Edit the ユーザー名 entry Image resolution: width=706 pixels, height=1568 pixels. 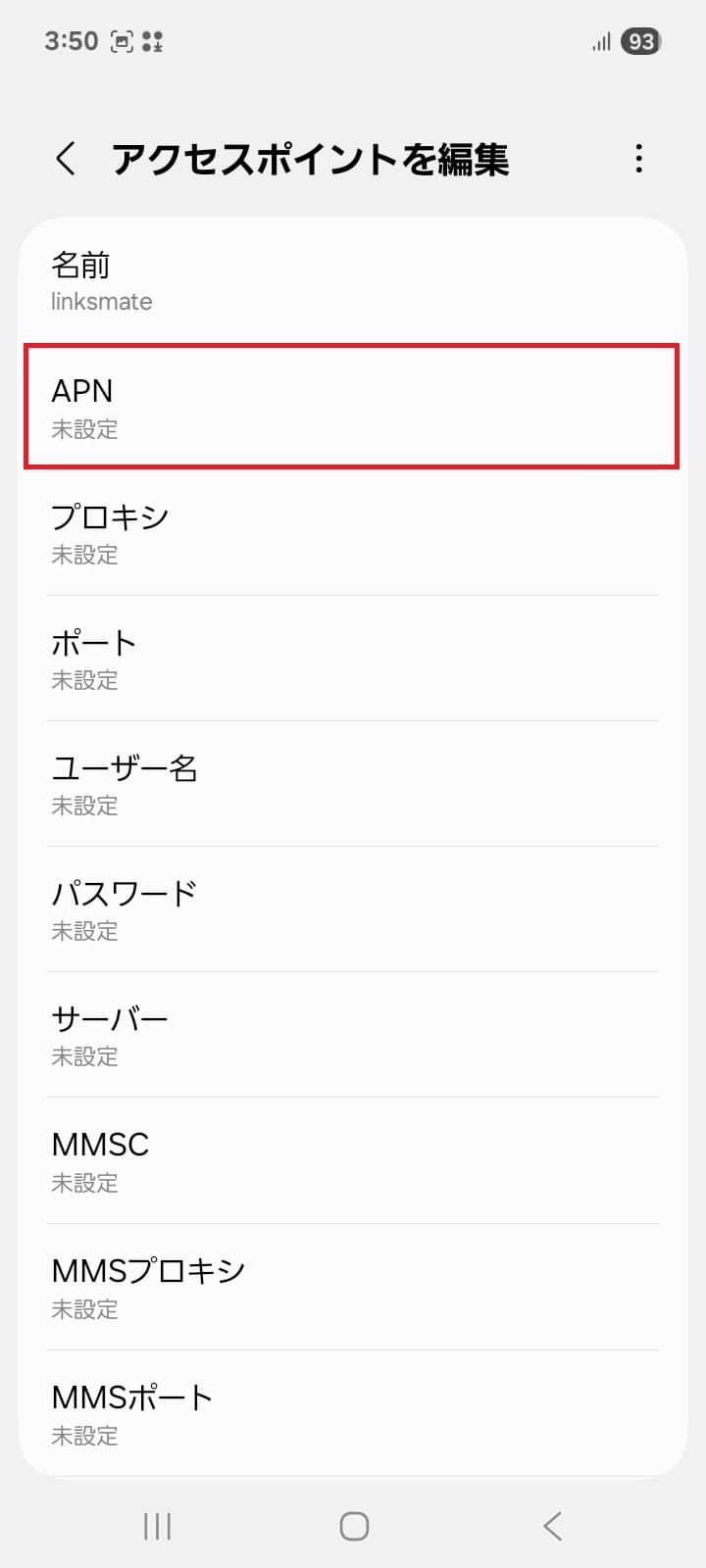[353, 783]
